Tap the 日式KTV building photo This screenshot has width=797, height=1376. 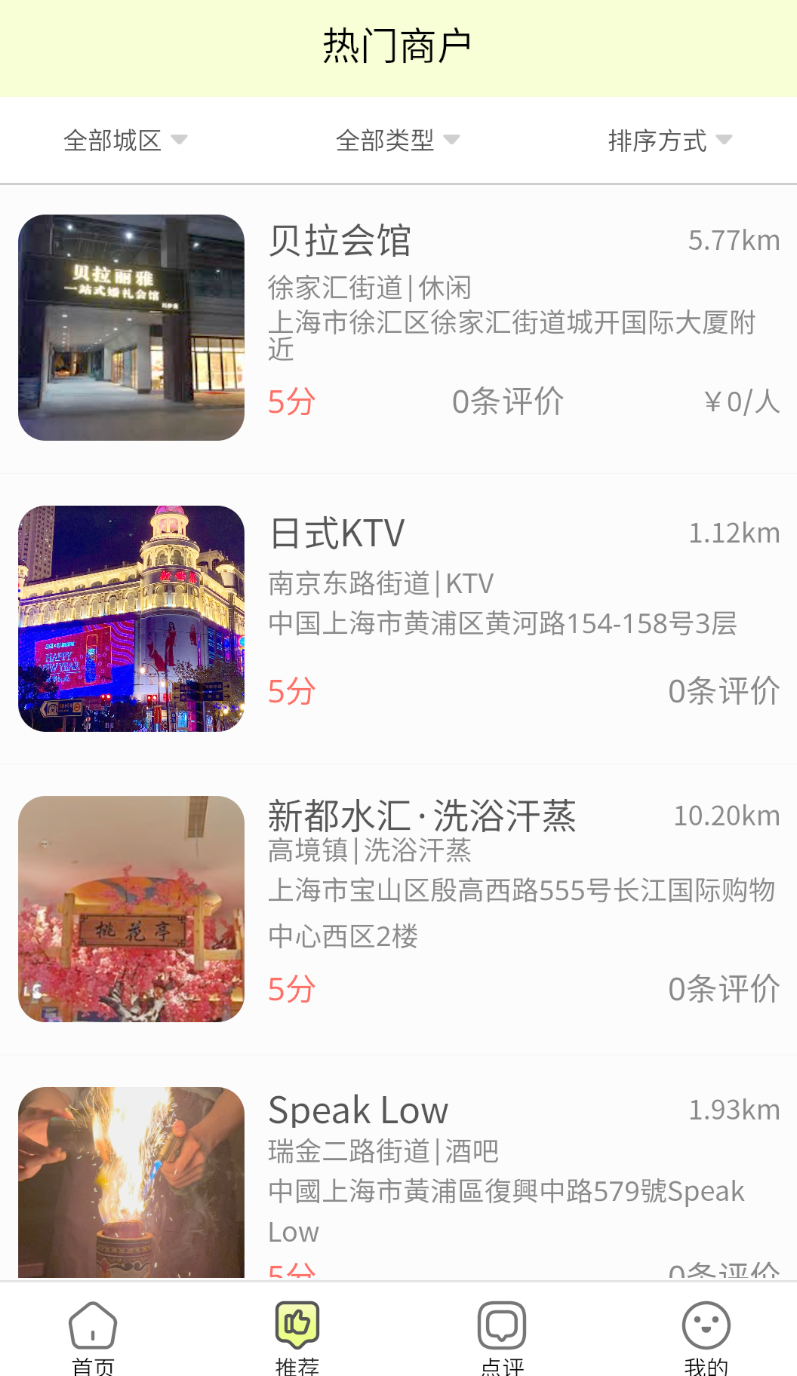131,619
